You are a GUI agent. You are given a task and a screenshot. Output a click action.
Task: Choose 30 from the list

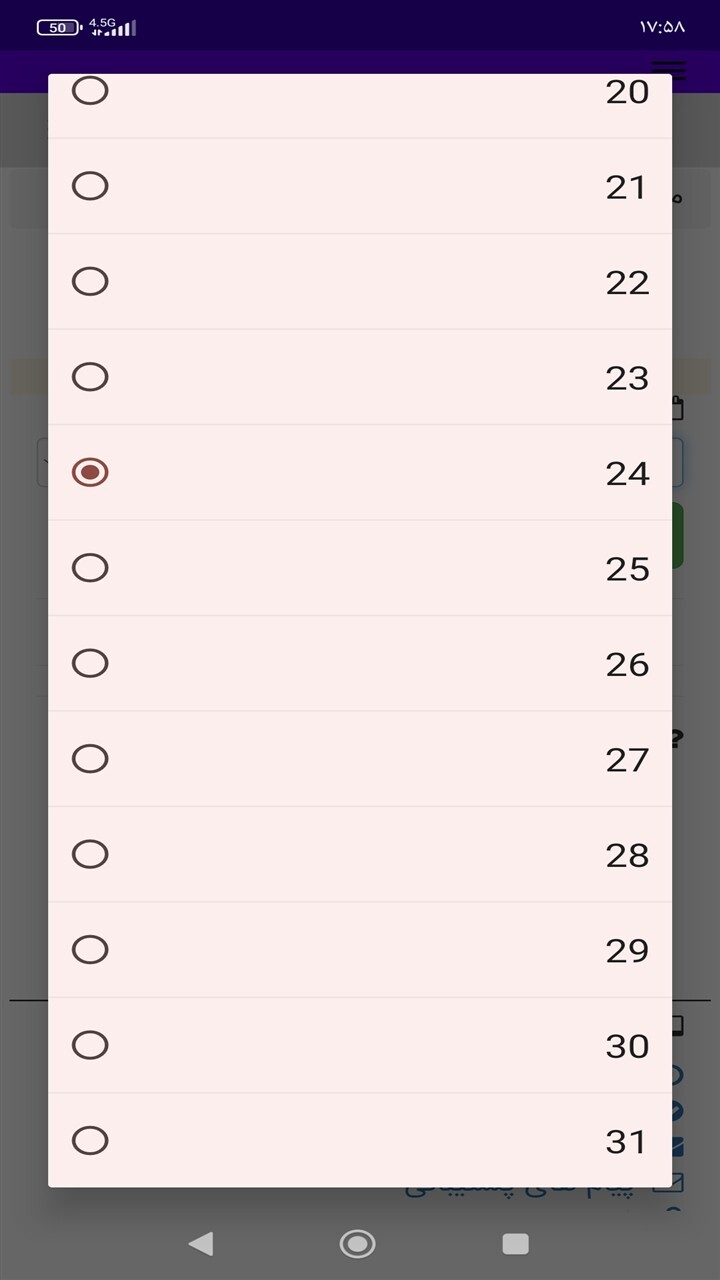tap(360, 1045)
